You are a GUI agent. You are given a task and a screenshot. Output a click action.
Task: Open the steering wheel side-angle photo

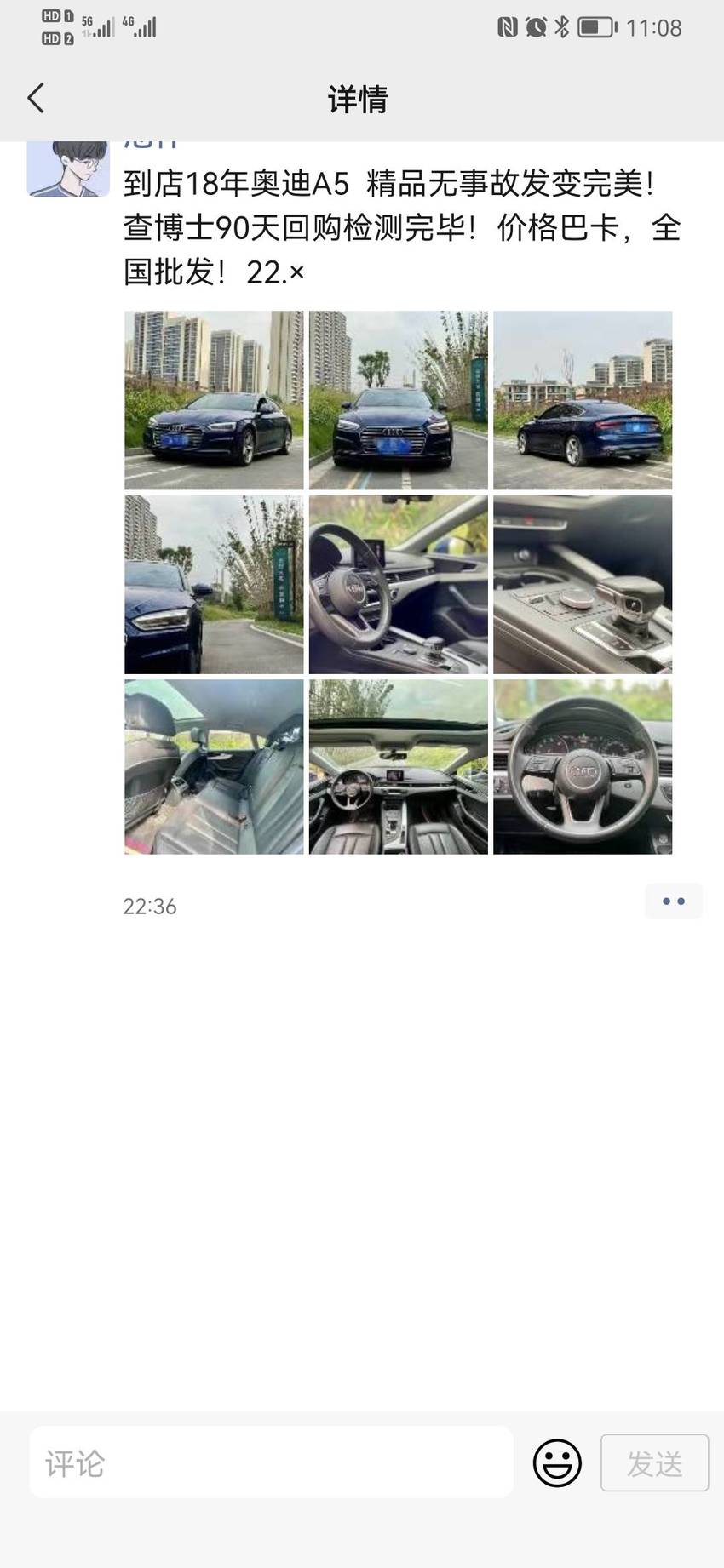pos(399,585)
